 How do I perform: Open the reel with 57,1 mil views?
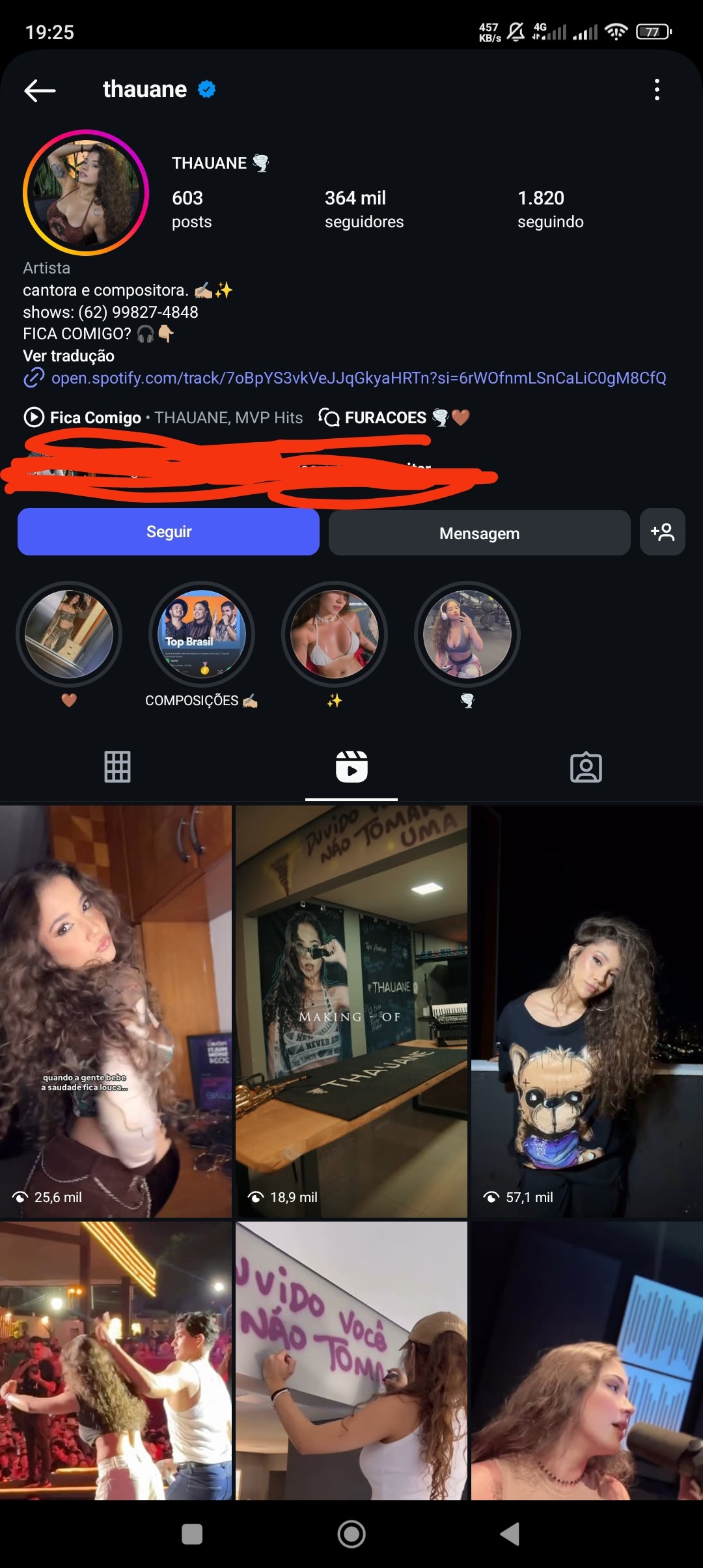587,1011
